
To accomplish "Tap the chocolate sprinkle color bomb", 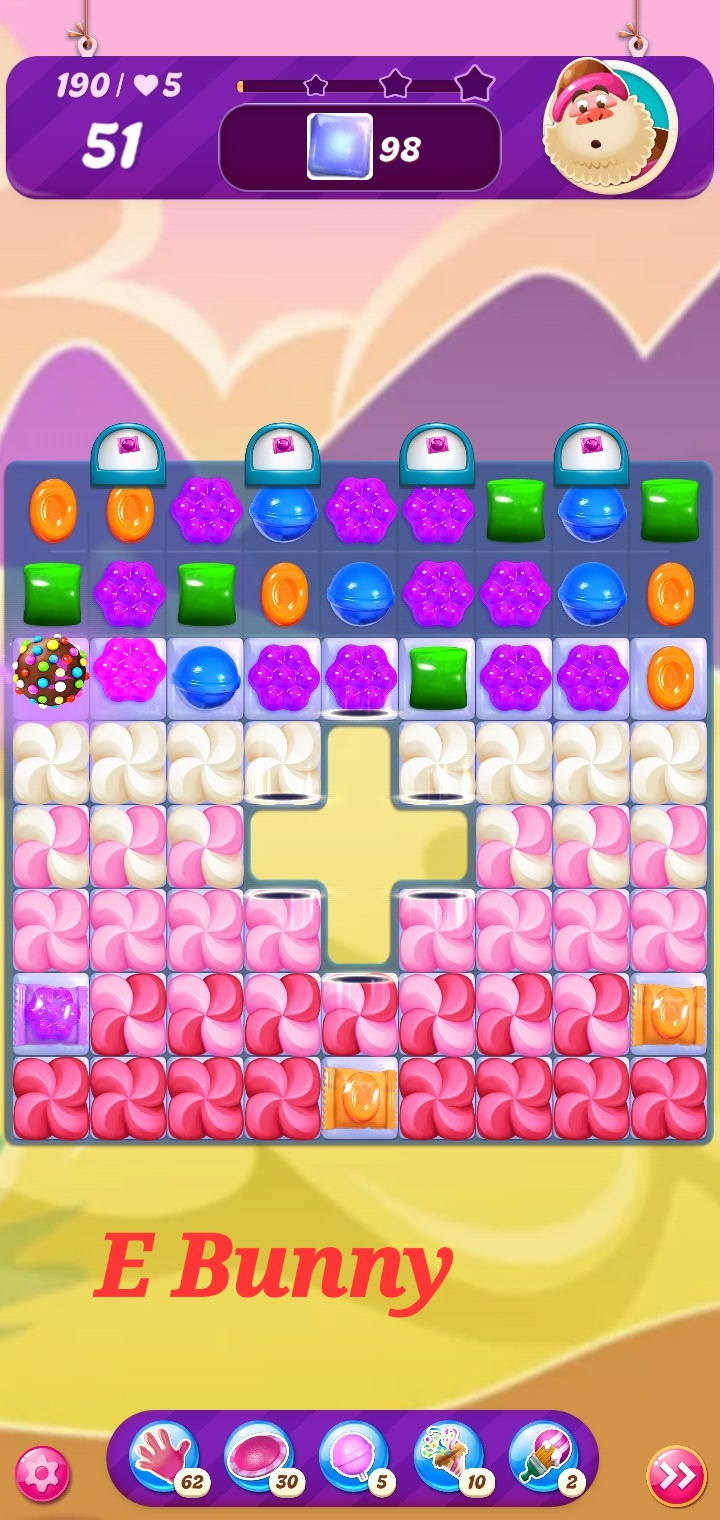I will (50, 670).
